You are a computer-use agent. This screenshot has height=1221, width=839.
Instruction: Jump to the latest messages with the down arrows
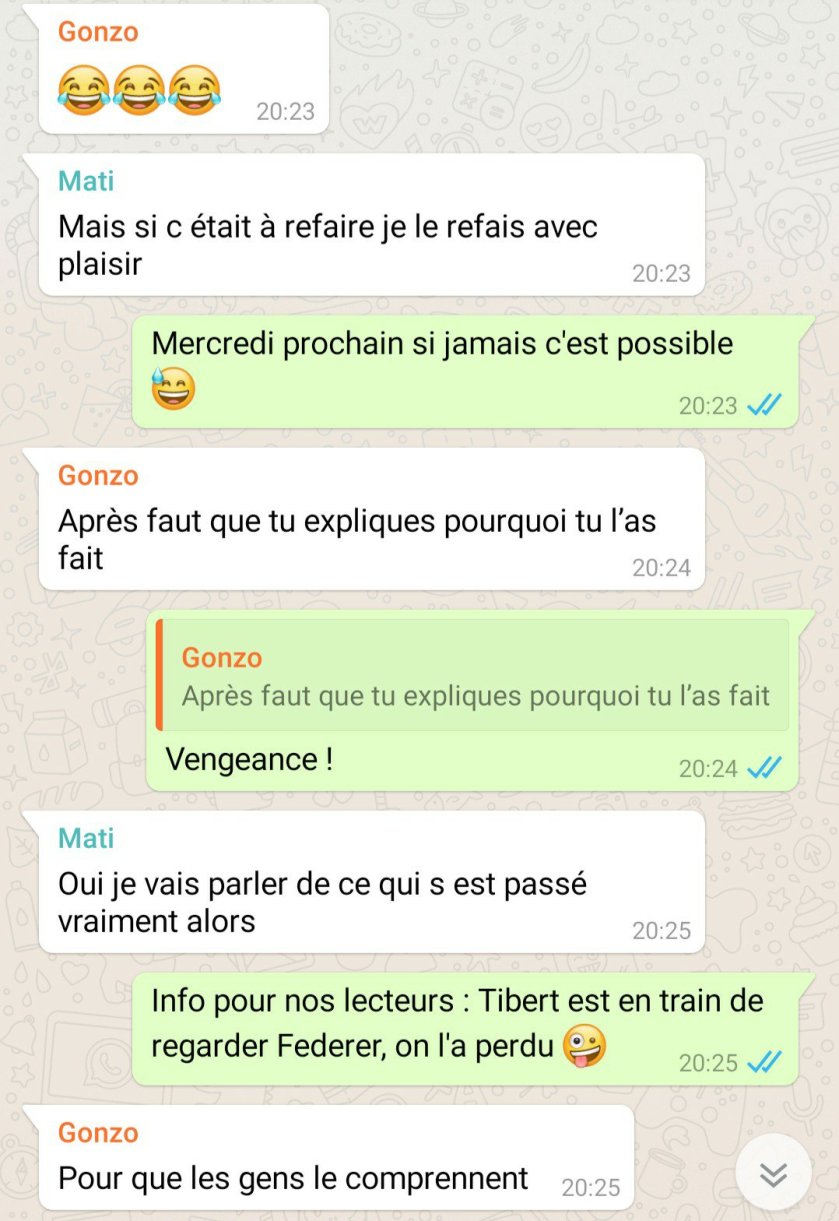tap(773, 1172)
